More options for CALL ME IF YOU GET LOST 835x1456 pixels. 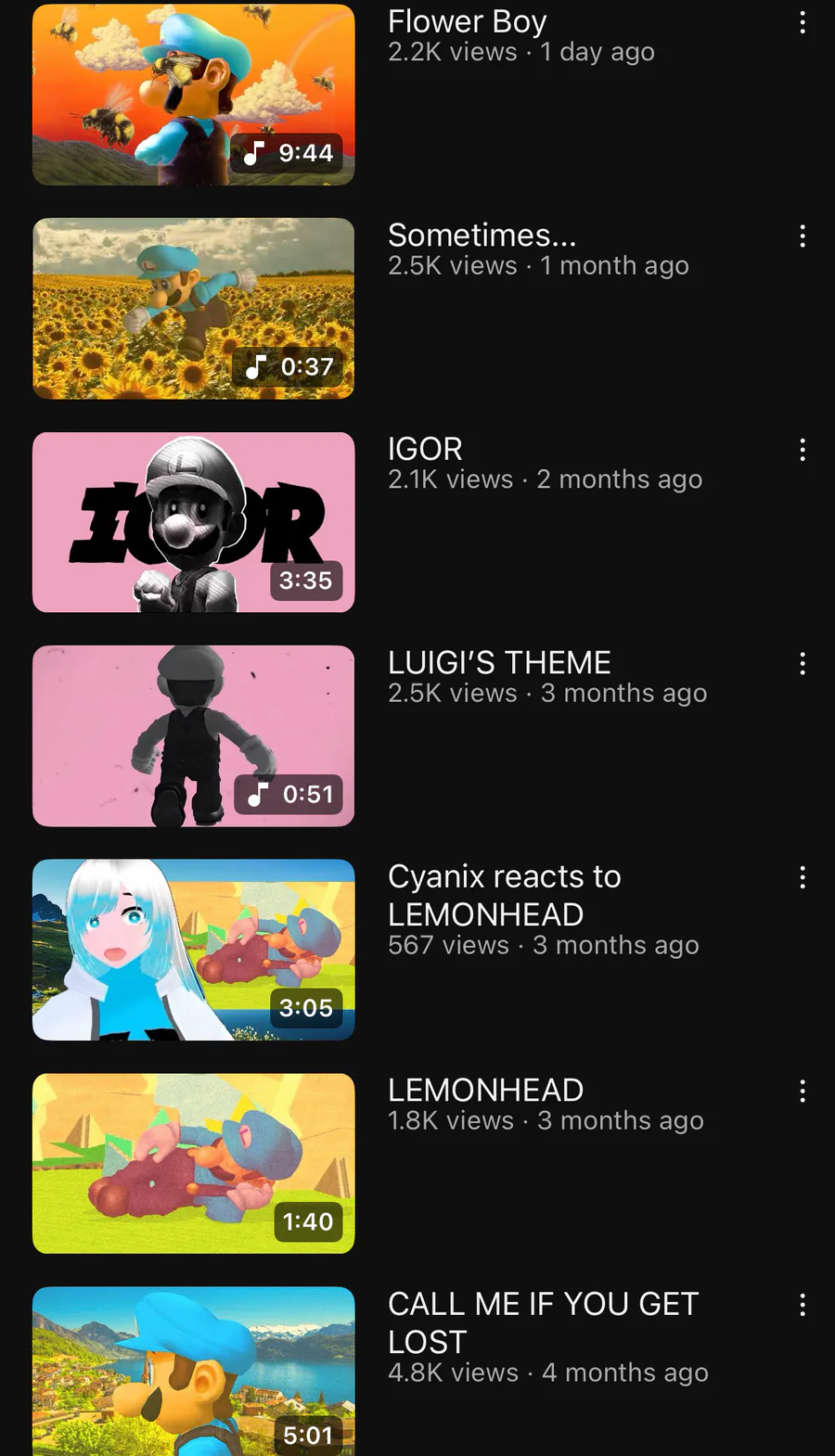pyautogui.click(x=803, y=1305)
